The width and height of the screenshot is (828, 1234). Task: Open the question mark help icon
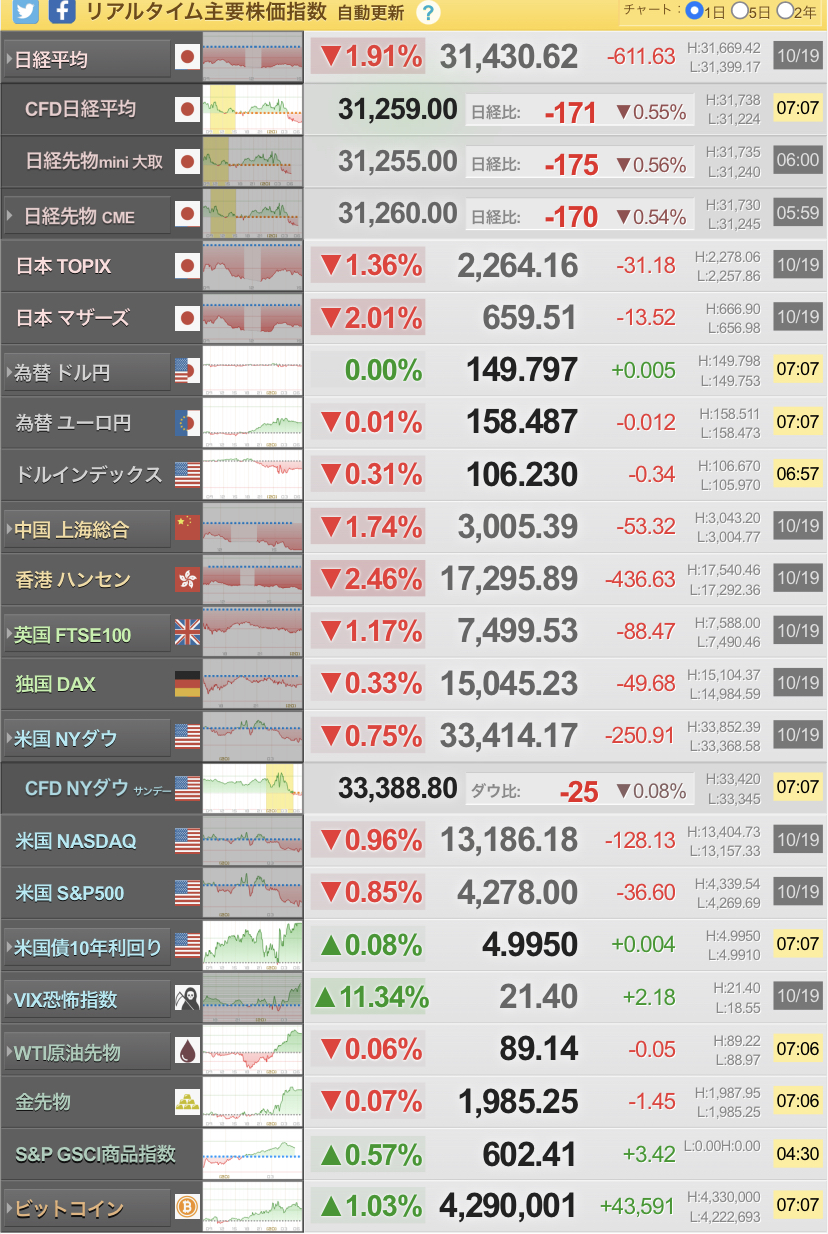(x=429, y=13)
